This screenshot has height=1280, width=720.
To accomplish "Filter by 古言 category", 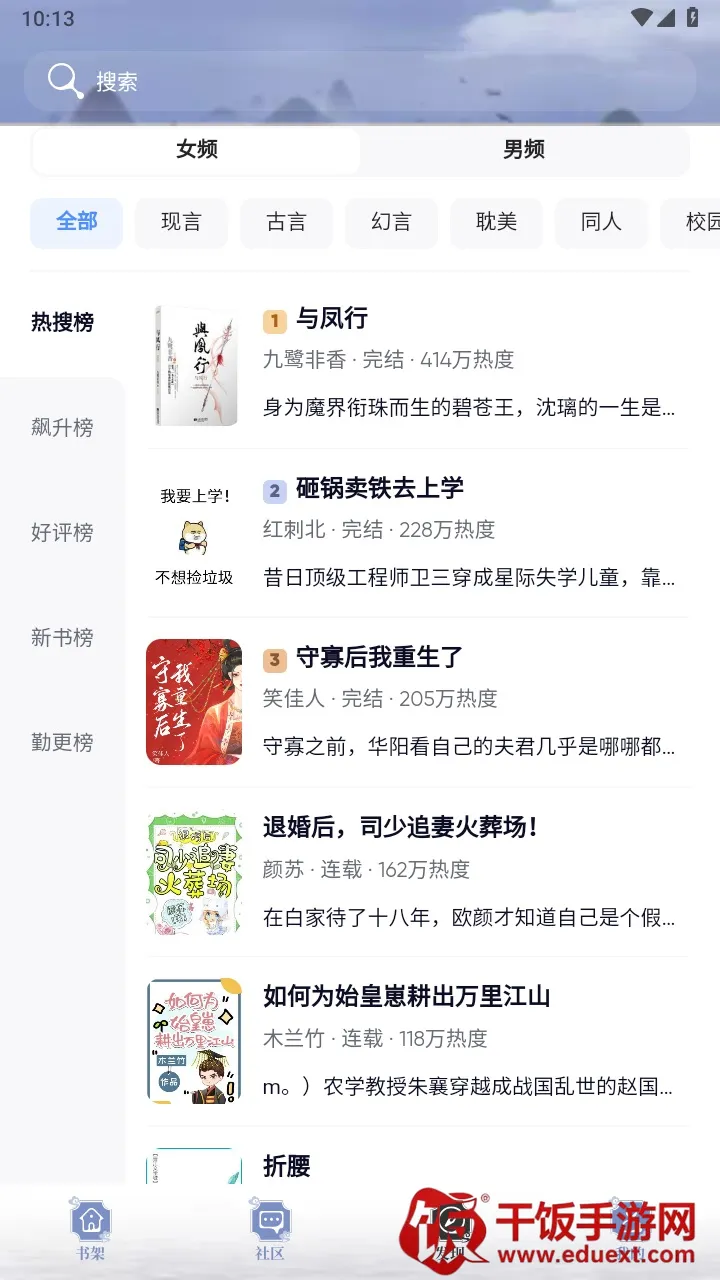I will [x=286, y=222].
